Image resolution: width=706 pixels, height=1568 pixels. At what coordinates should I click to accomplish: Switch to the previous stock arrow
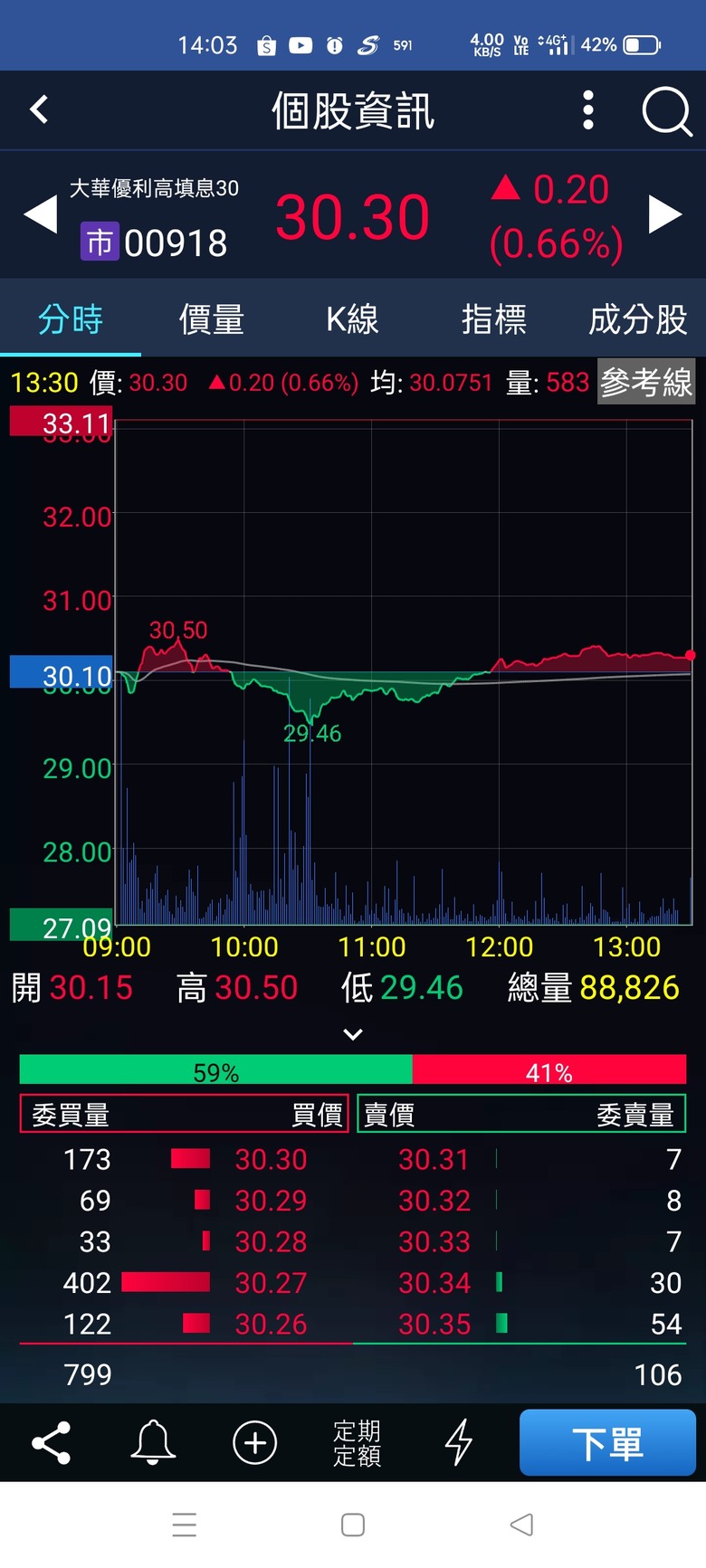tap(40, 215)
